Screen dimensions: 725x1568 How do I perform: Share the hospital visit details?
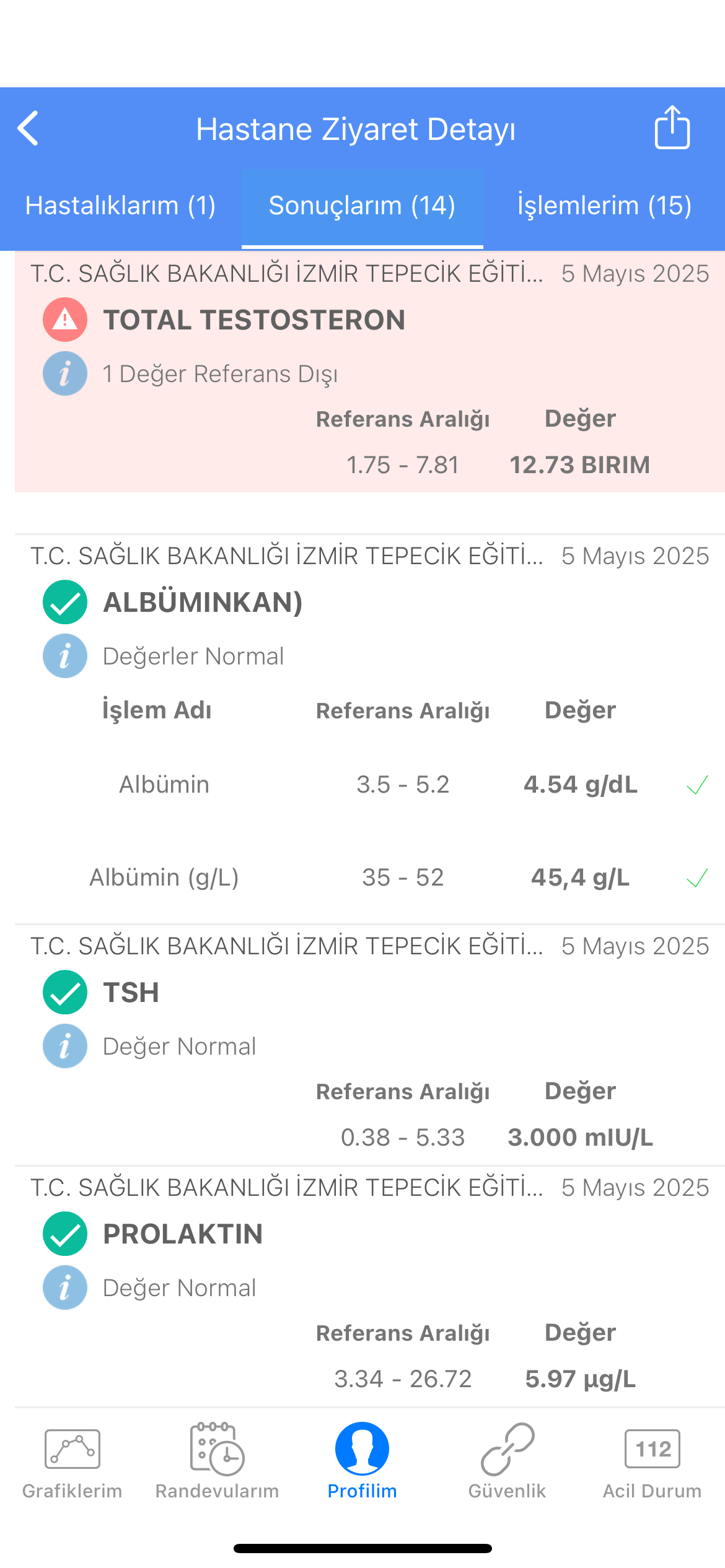tap(672, 127)
